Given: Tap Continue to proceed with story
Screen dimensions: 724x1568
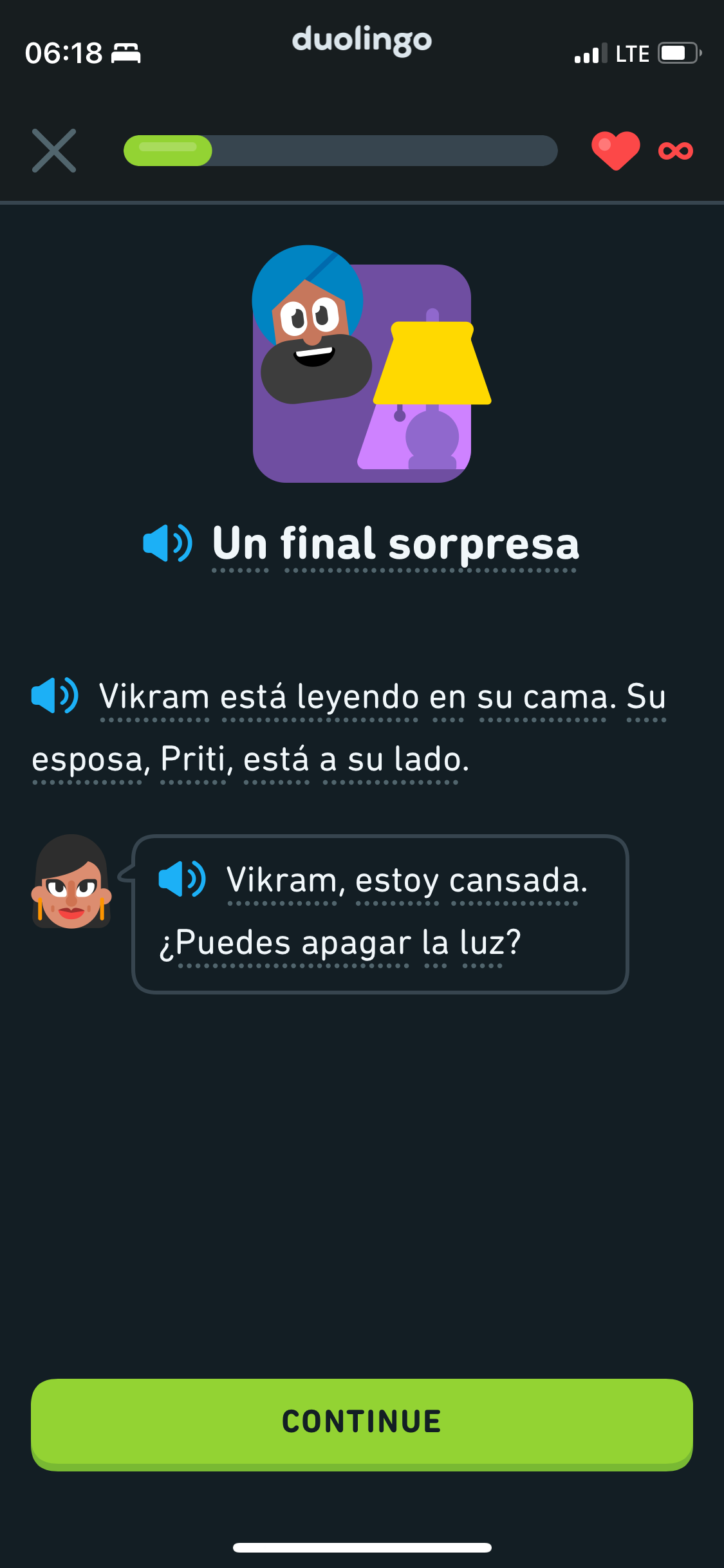Looking at the screenshot, I should coord(362,1423).
